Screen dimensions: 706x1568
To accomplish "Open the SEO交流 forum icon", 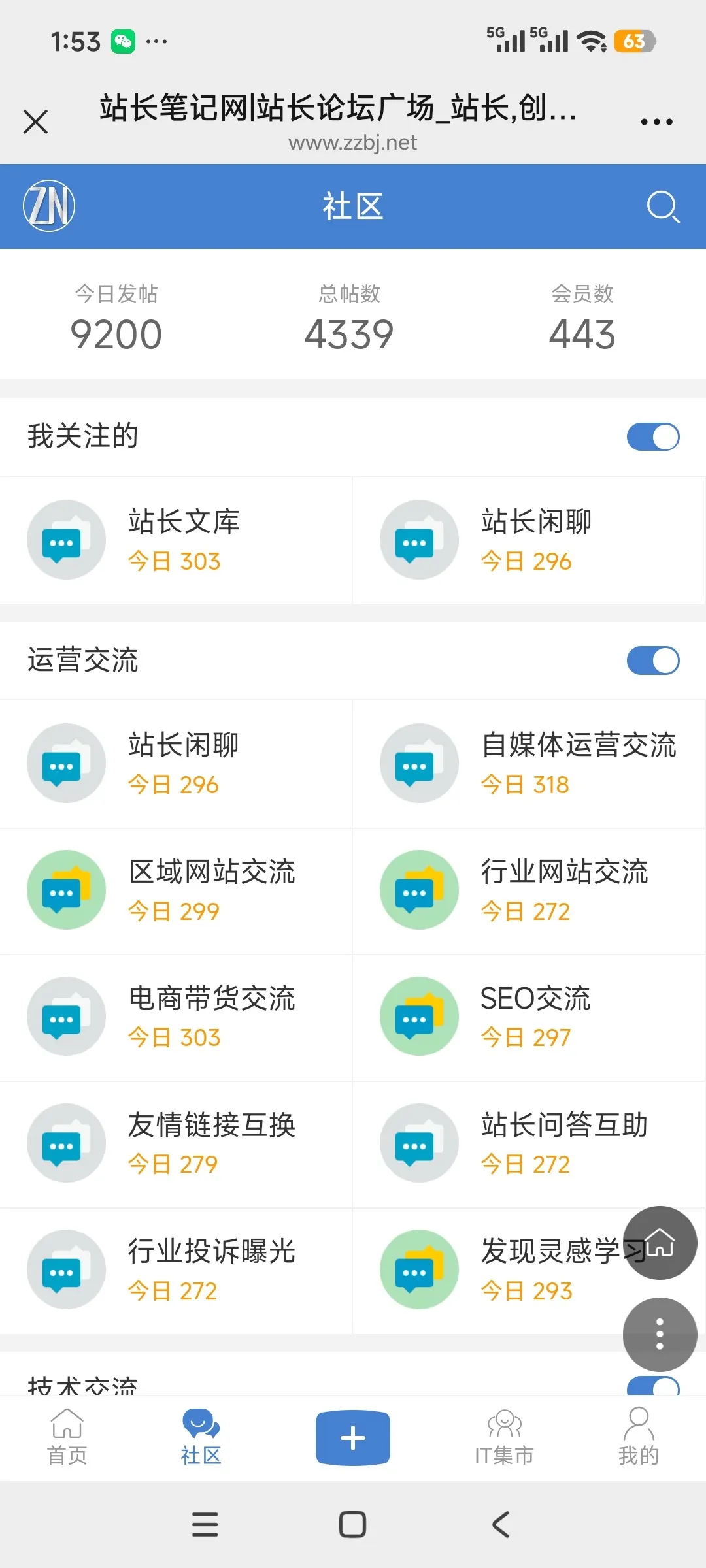I will click(419, 1017).
